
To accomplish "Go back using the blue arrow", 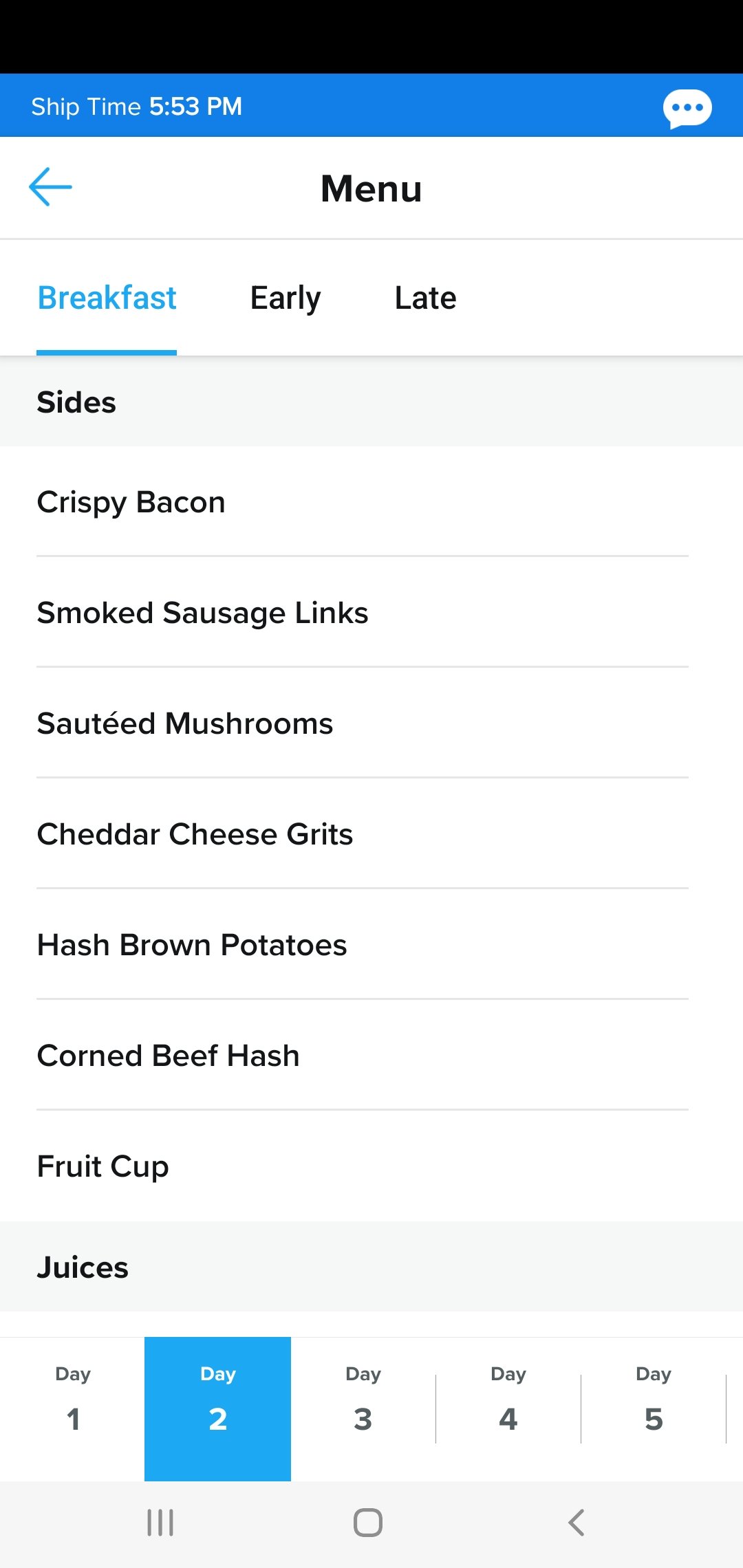I will pos(50,187).
